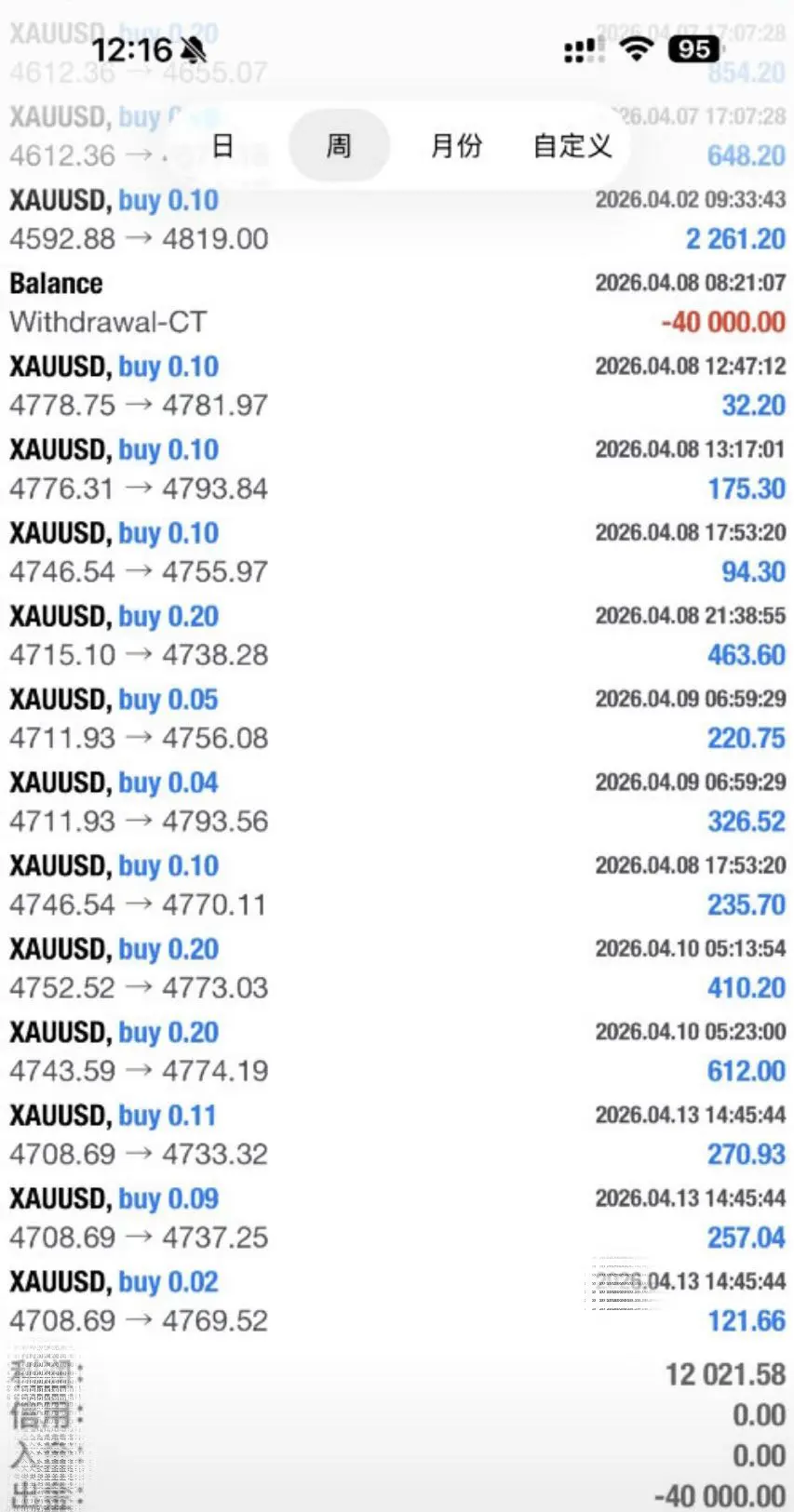Expand the trade with profit 2 261.20
Viewport: 794px width, 1512px height.
tap(397, 220)
